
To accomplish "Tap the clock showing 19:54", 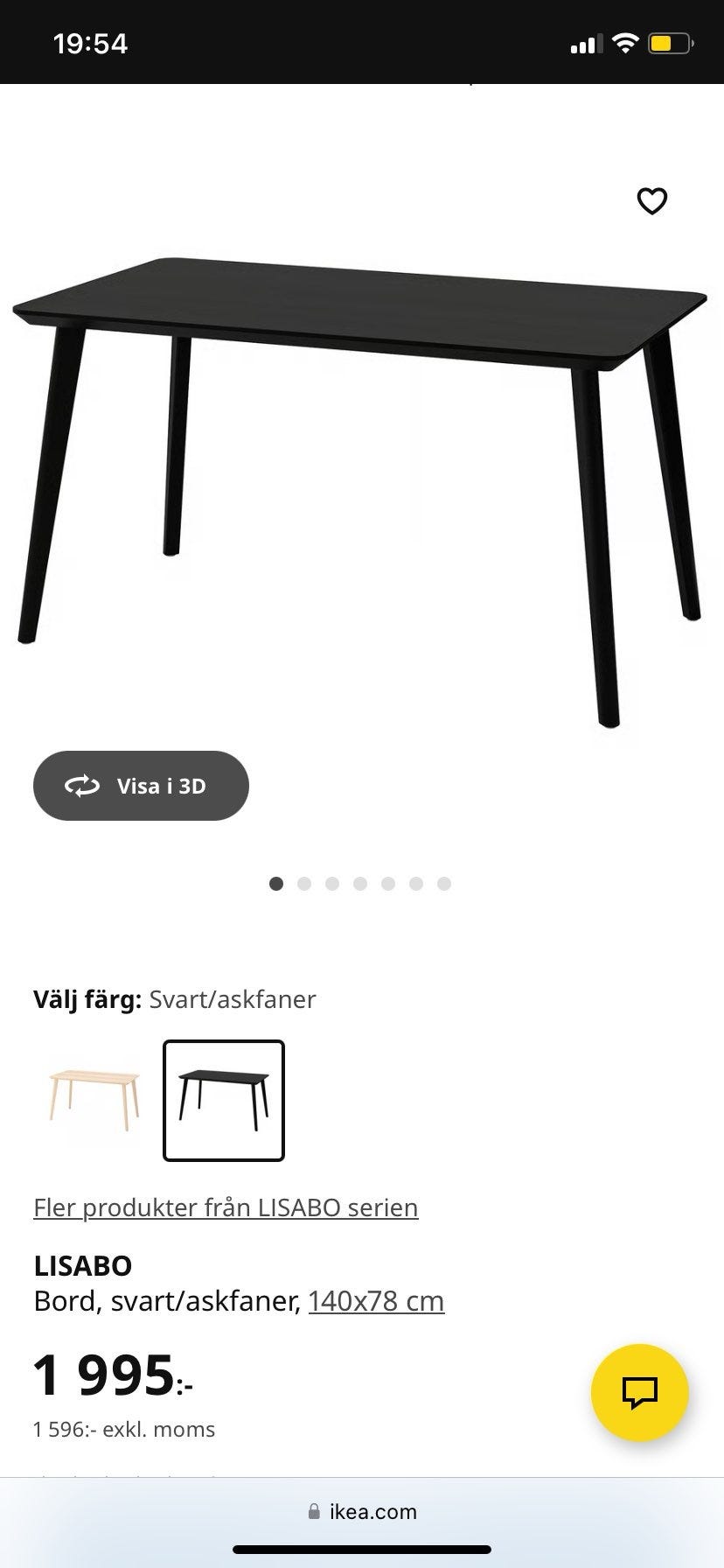I will (89, 41).
